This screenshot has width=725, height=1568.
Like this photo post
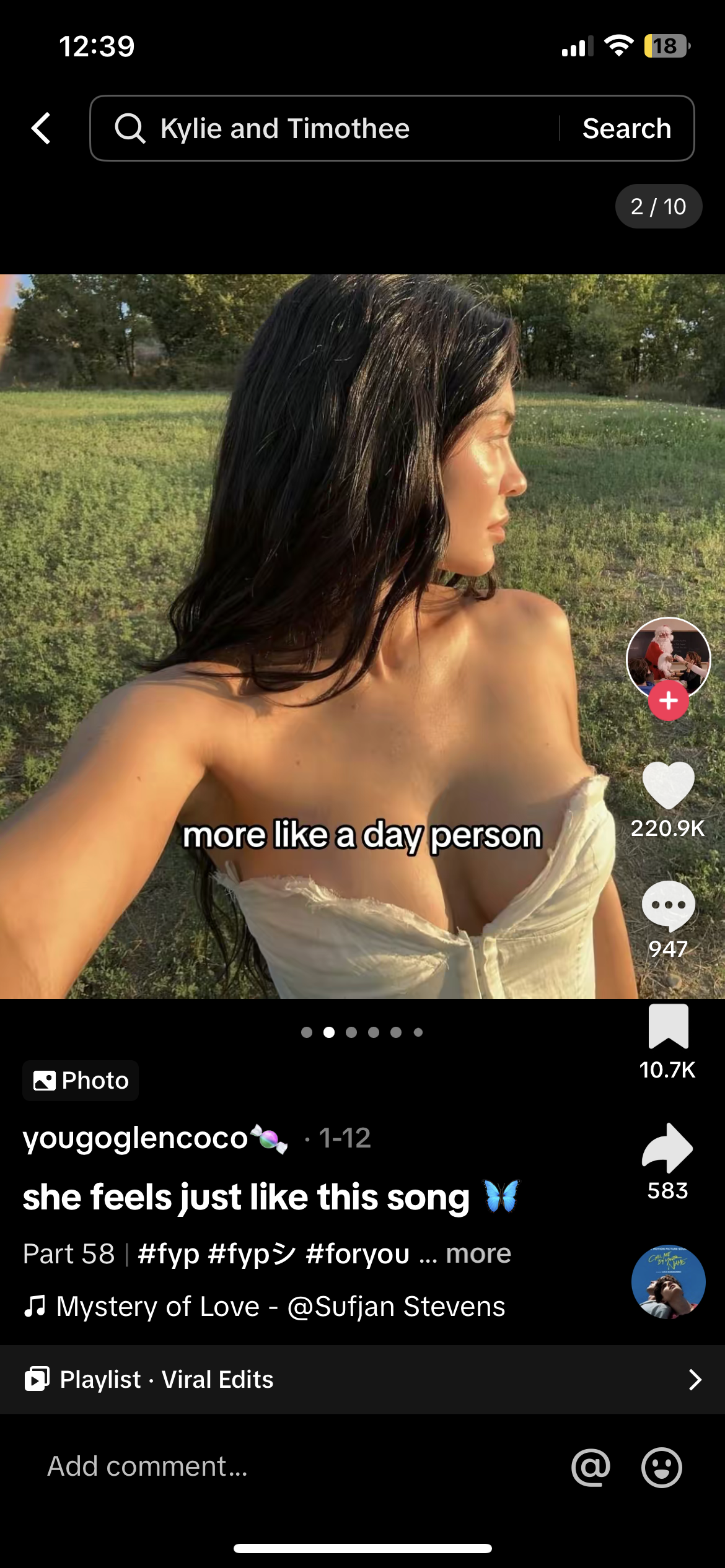coord(668,785)
